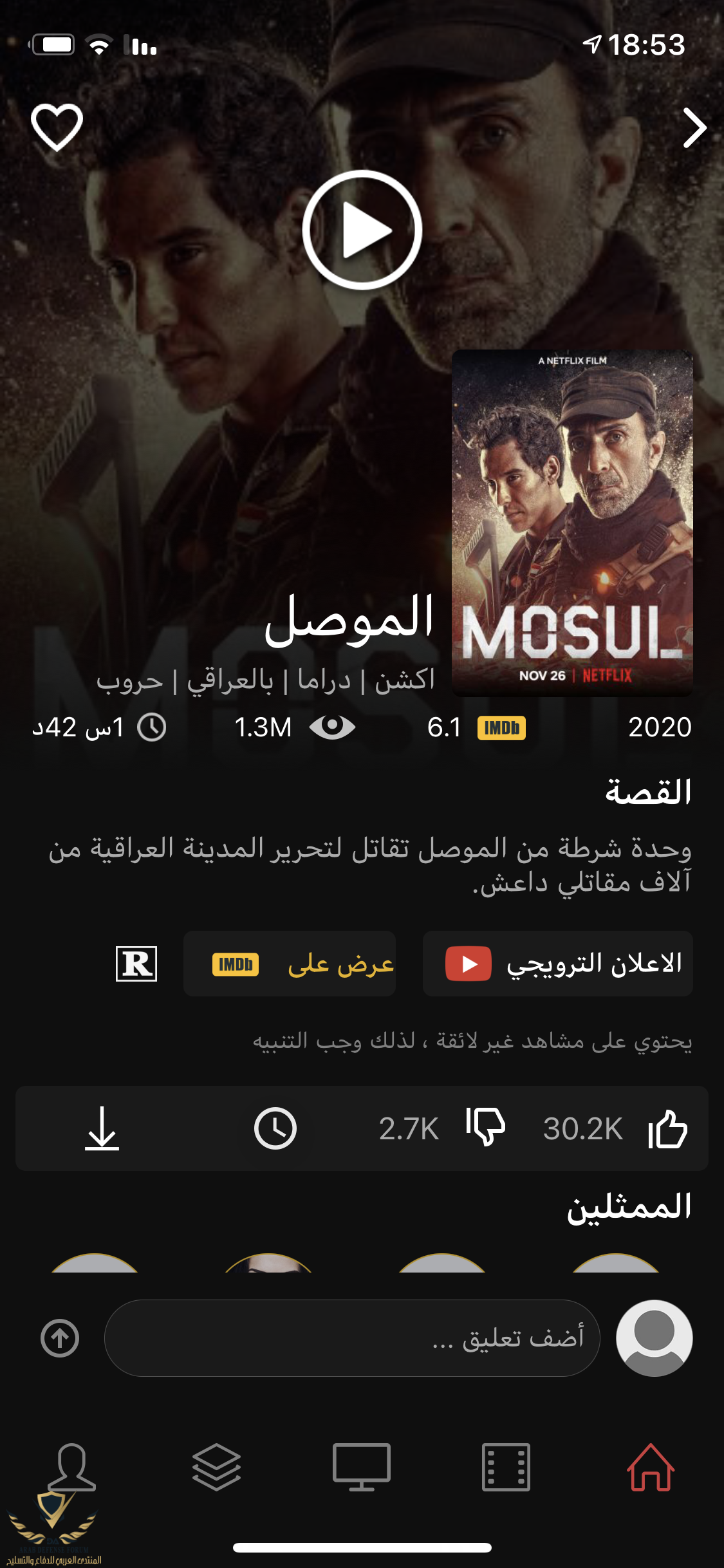Image resolution: width=724 pixels, height=1568 pixels.
Task: Watch the promotional trailer on YouTube
Action: point(557,964)
